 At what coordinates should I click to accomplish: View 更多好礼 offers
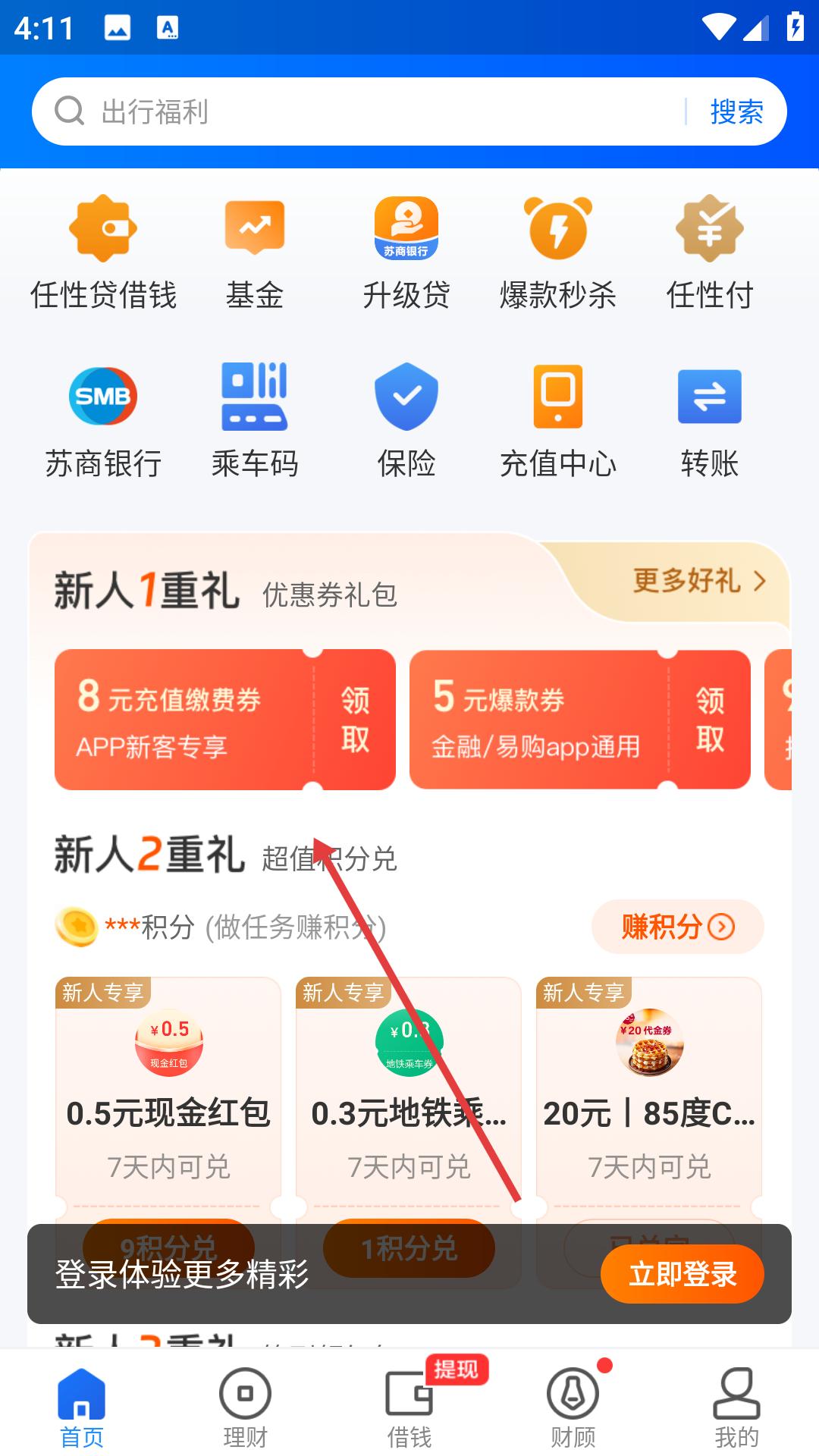point(698,582)
